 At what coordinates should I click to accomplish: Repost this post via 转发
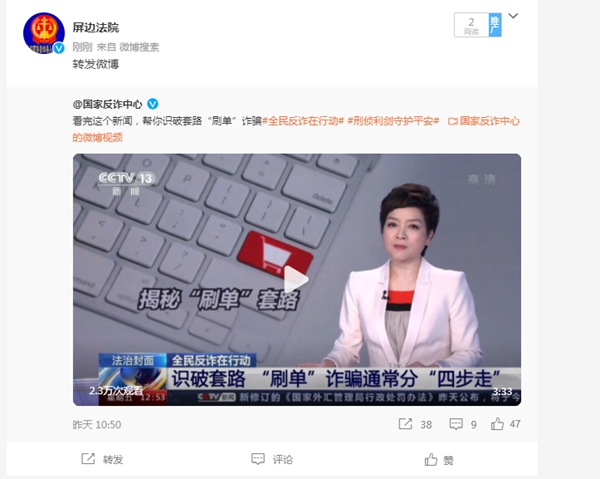(x=103, y=459)
